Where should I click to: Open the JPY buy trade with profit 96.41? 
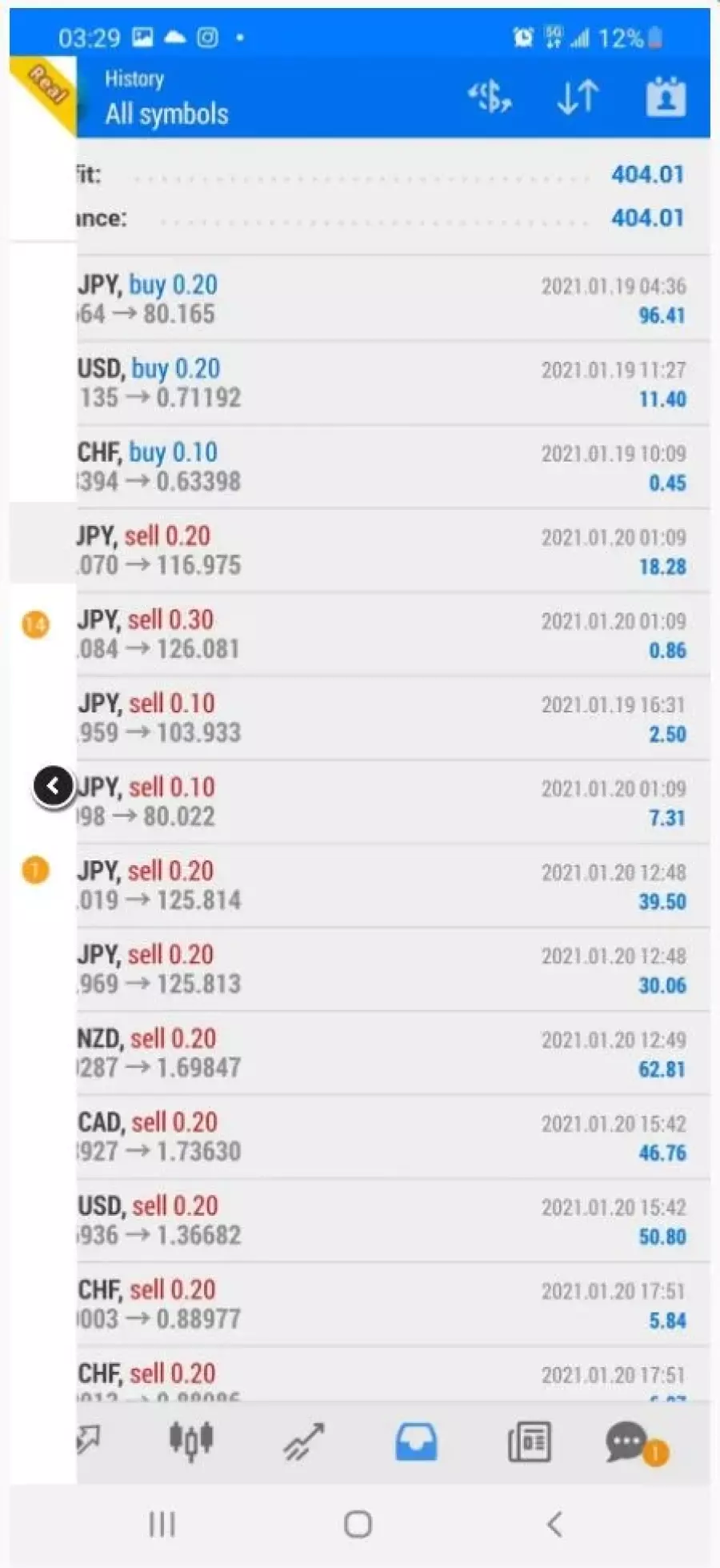click(x=393, y=299)
